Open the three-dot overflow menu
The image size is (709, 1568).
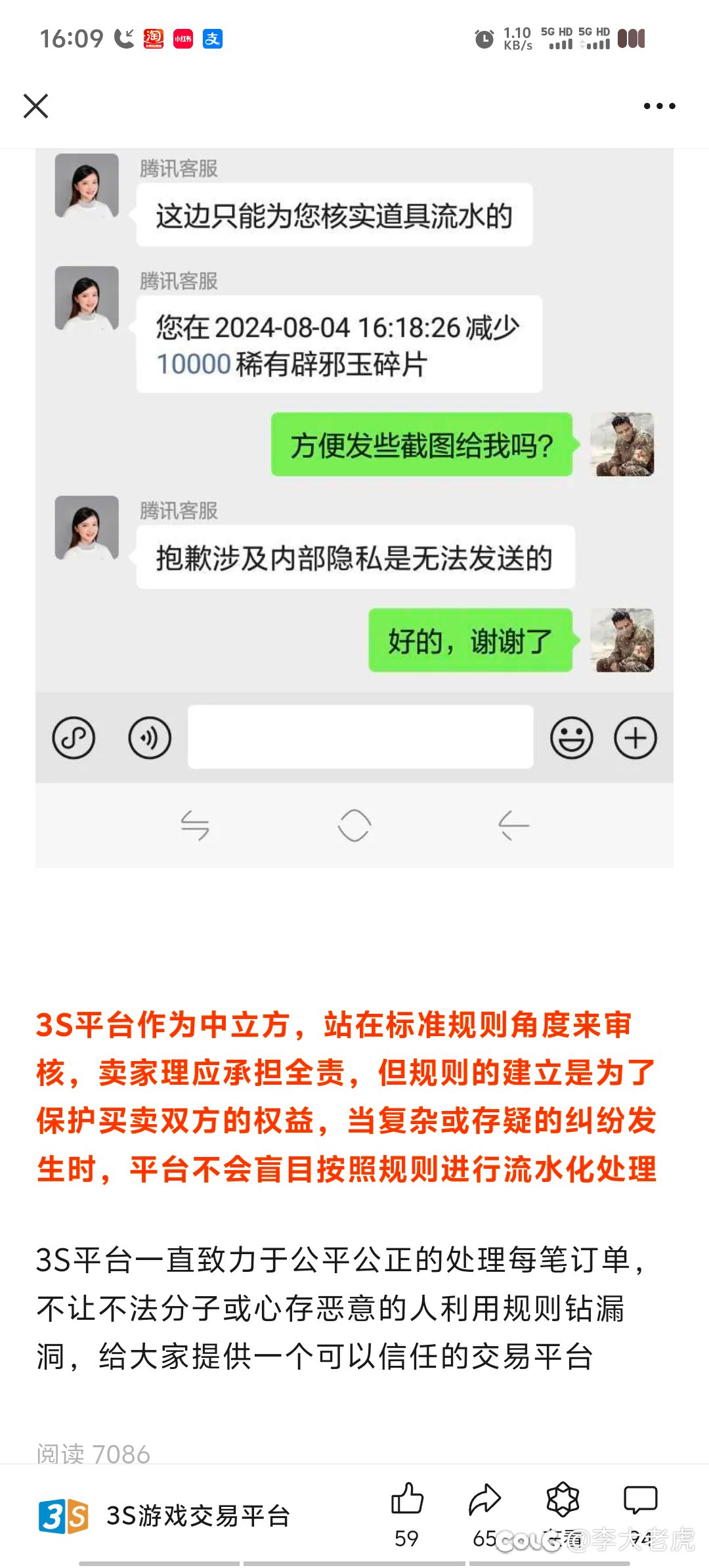(x=659, y=106)
